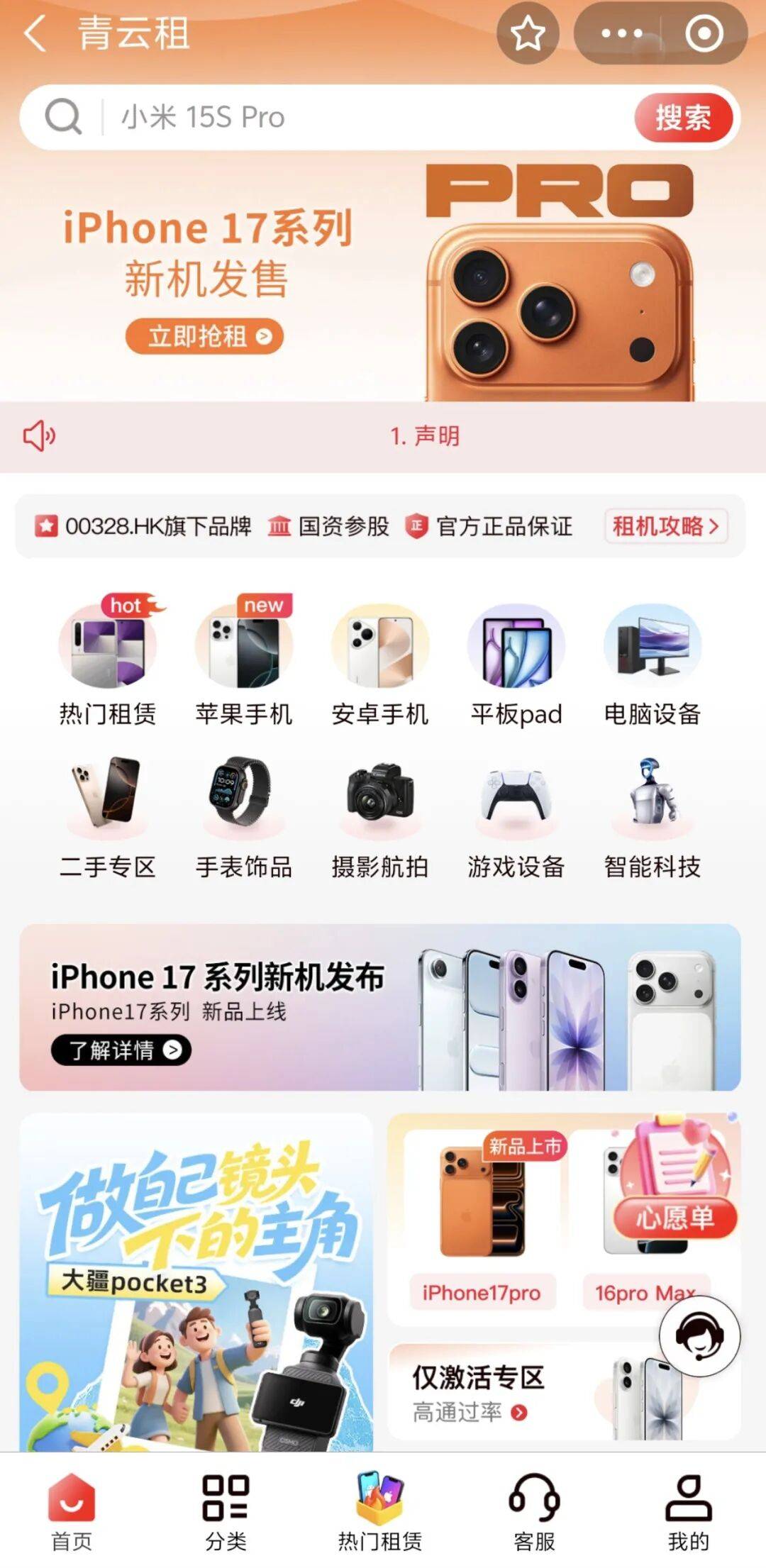Open the 大疆pocket3 promo card
766x1568 pixels.
(196, 1284)
